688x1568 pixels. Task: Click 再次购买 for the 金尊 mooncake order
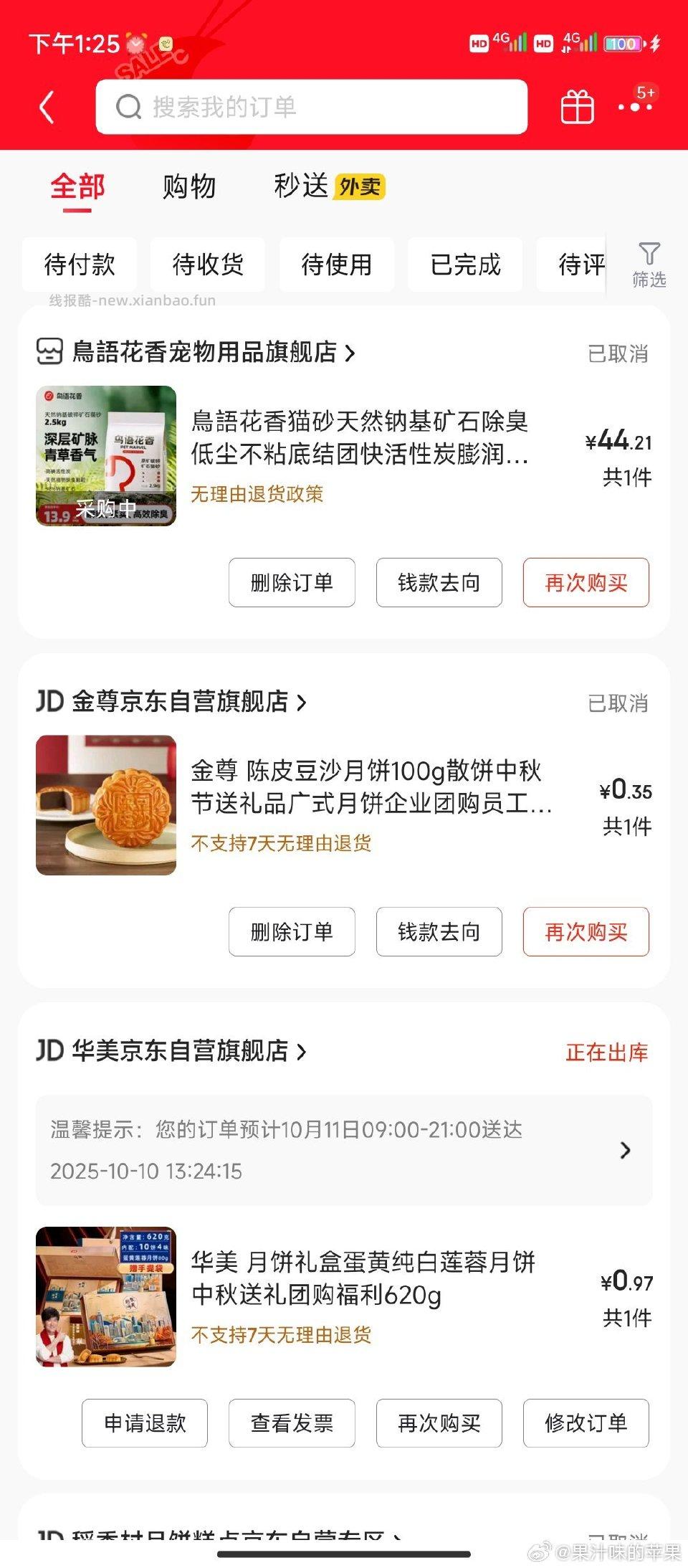pyautogui.click(x=586, y=932)
